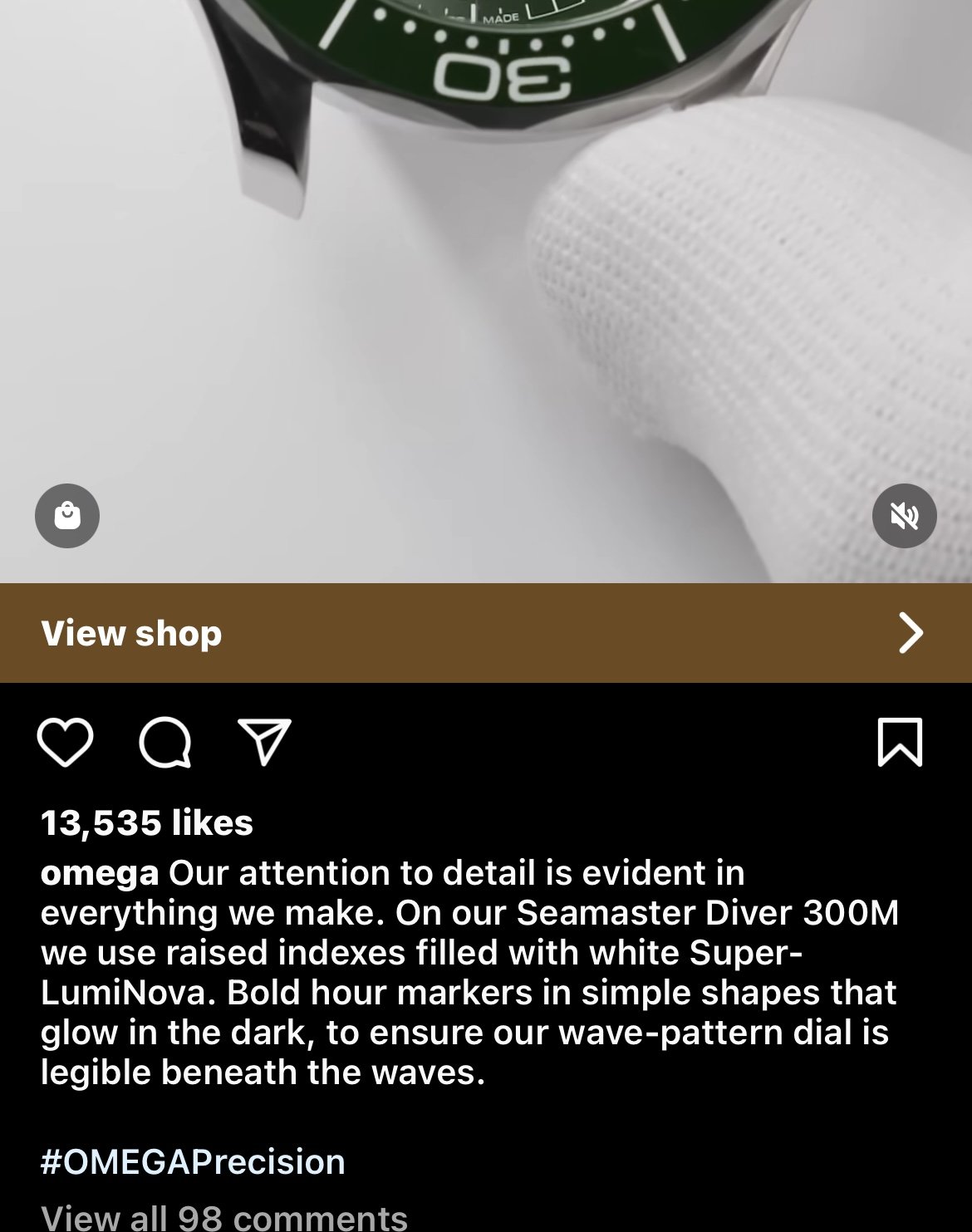Open the comment bubble icon
The image size is (972, 1232).
pyautogui.click(x=165, y=742)
